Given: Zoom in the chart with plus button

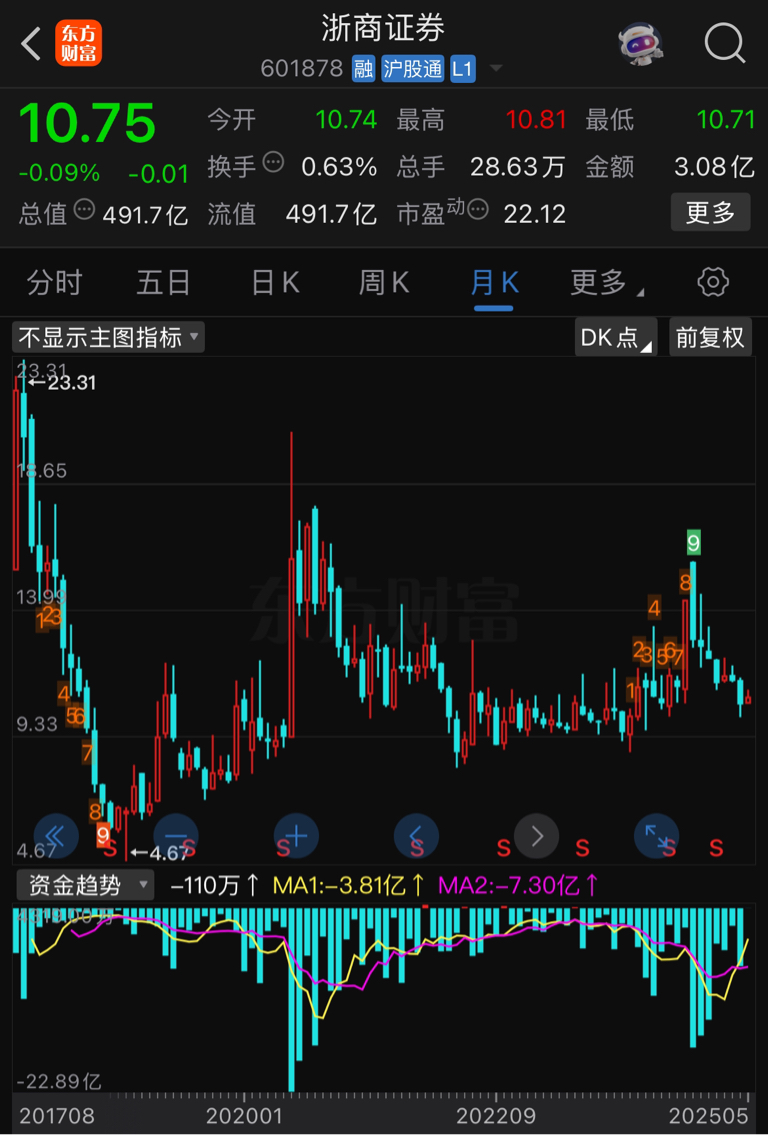Looking at the screenshot, I should point(296,836).
